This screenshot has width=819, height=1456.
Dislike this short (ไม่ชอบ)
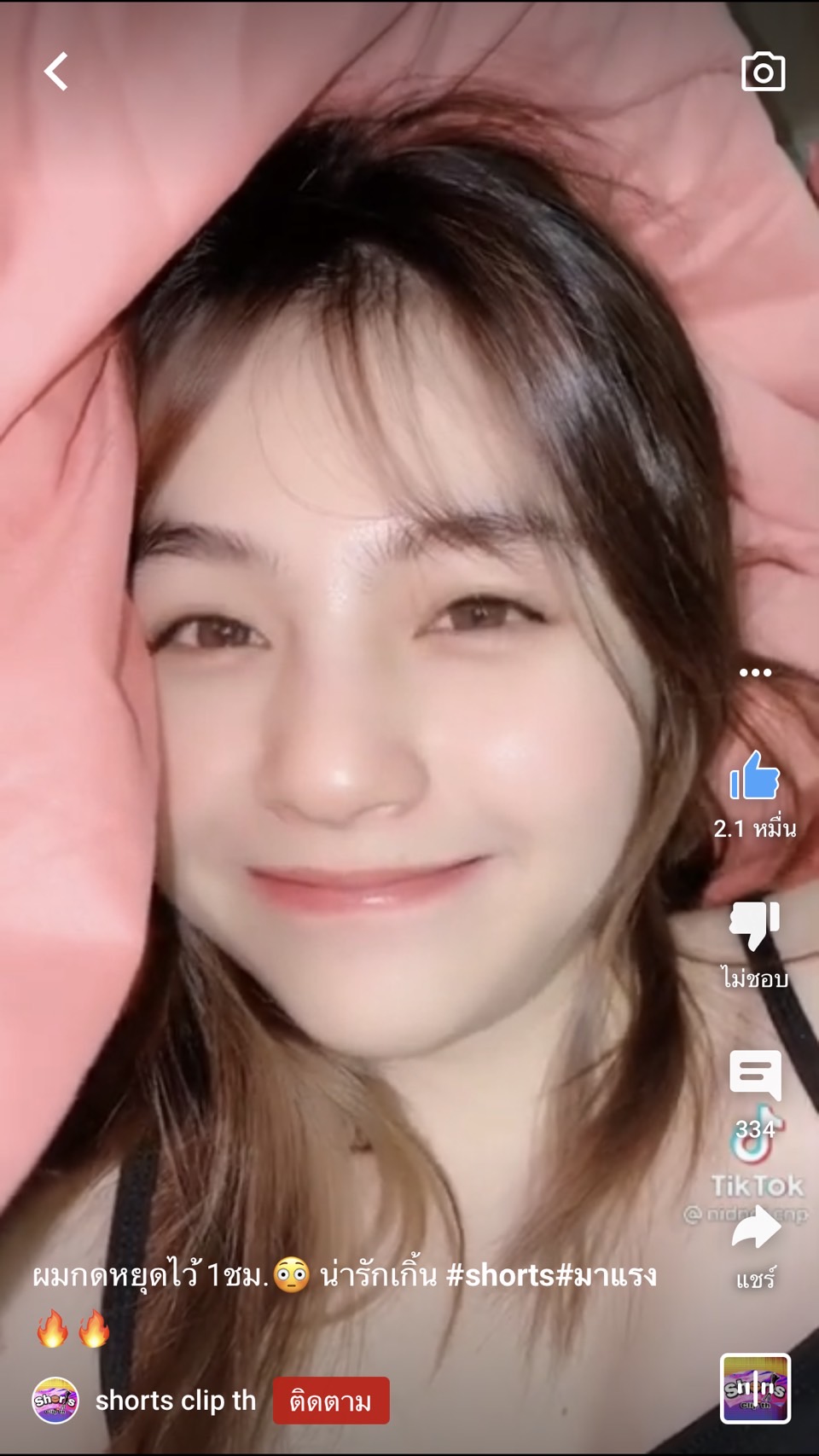pyautogui.click(x=754, y=925)
